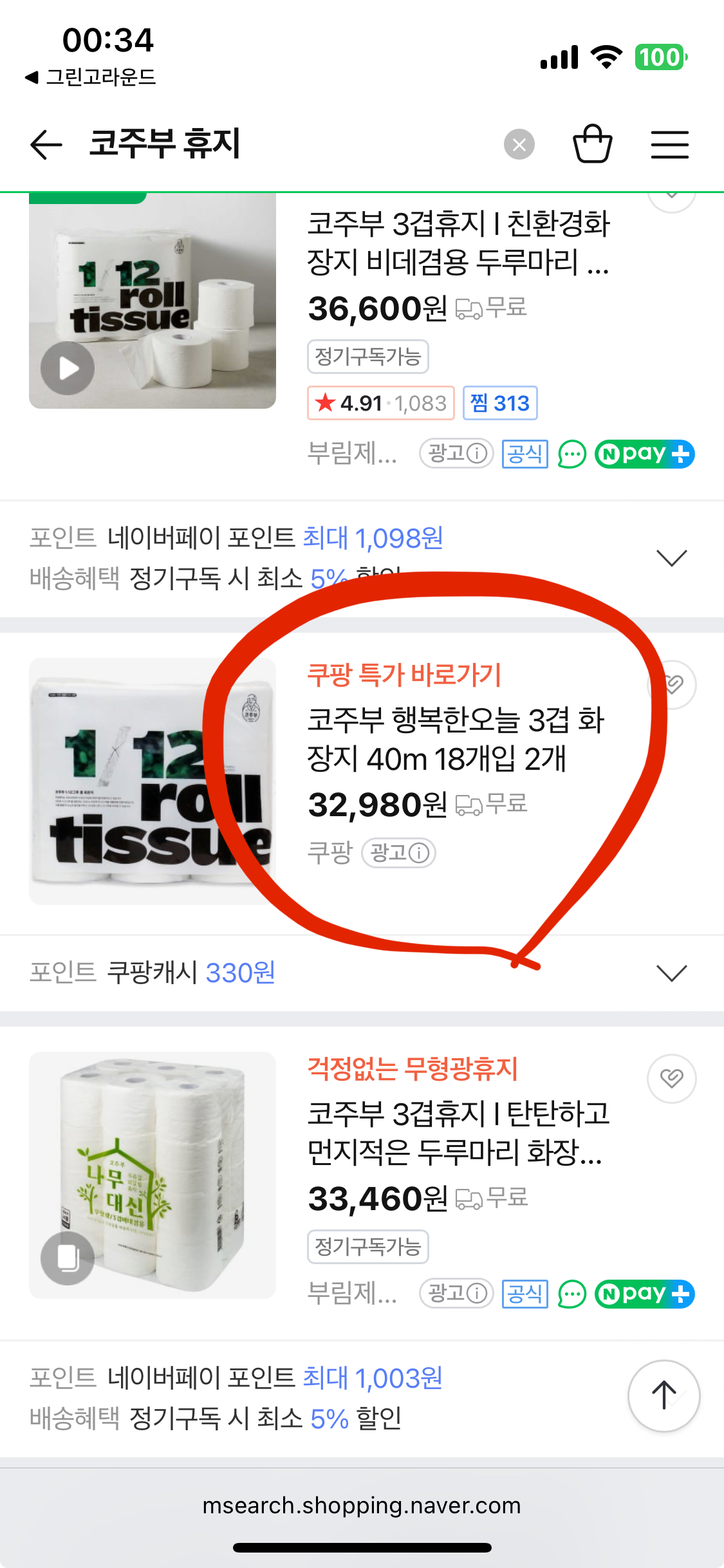Open the hamburger menu

pyautogui.click(x=669, y=144)
